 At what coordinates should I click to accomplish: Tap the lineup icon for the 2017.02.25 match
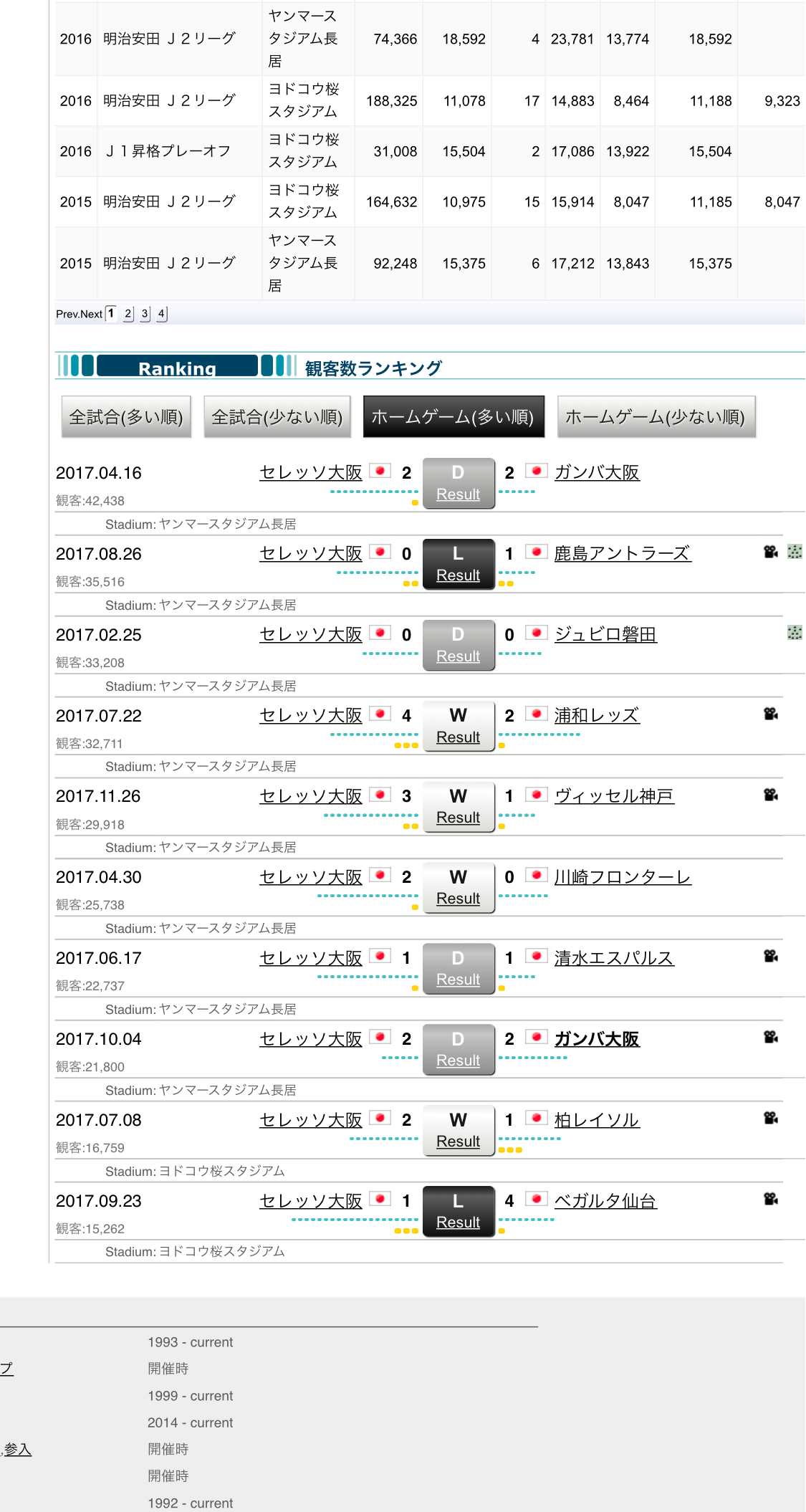[795, 633]
